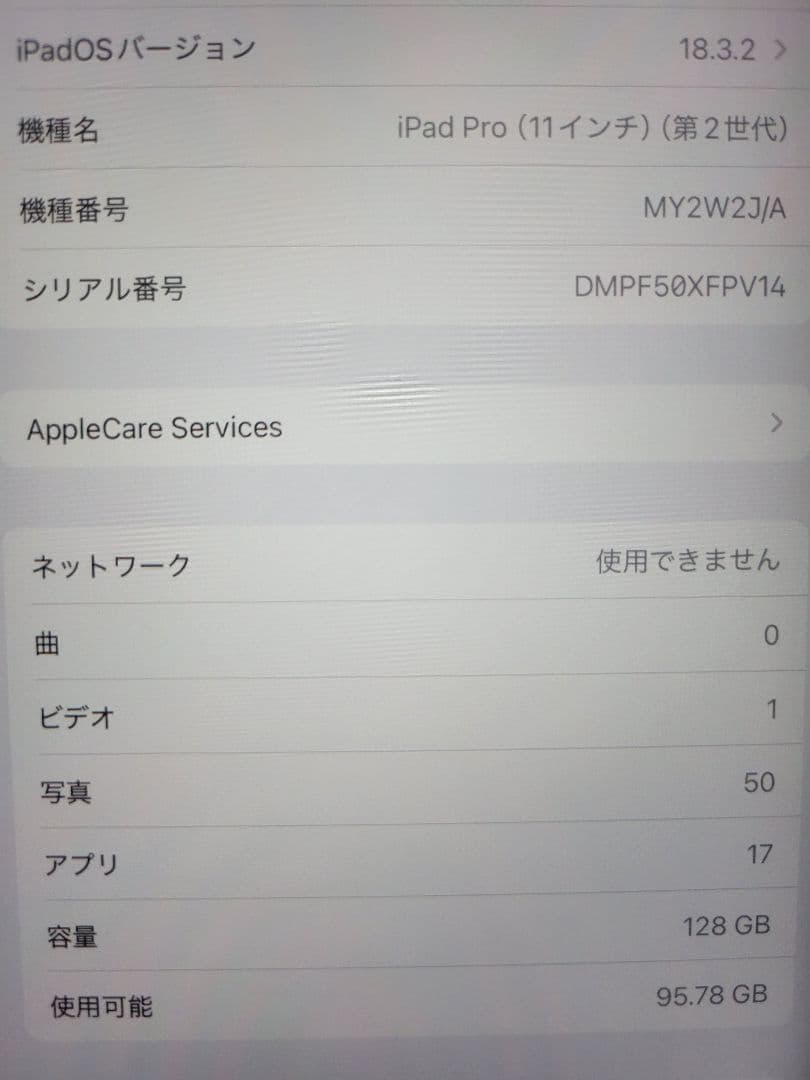Open AppleCare Services
Viewport: 810px width, 1080px height.
pos(155,428)
